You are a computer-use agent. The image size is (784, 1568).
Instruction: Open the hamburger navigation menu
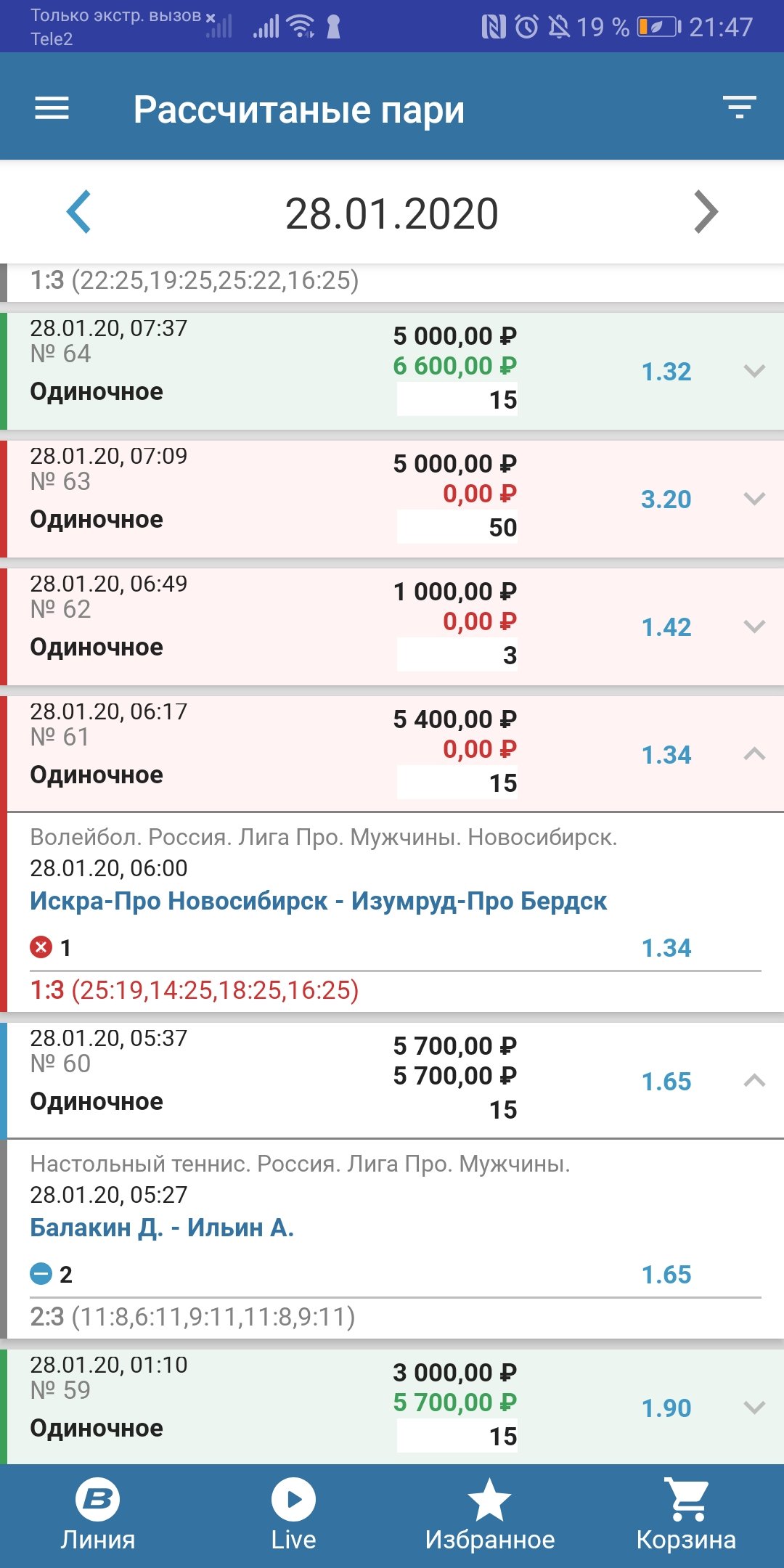click(x=52, y=109)
